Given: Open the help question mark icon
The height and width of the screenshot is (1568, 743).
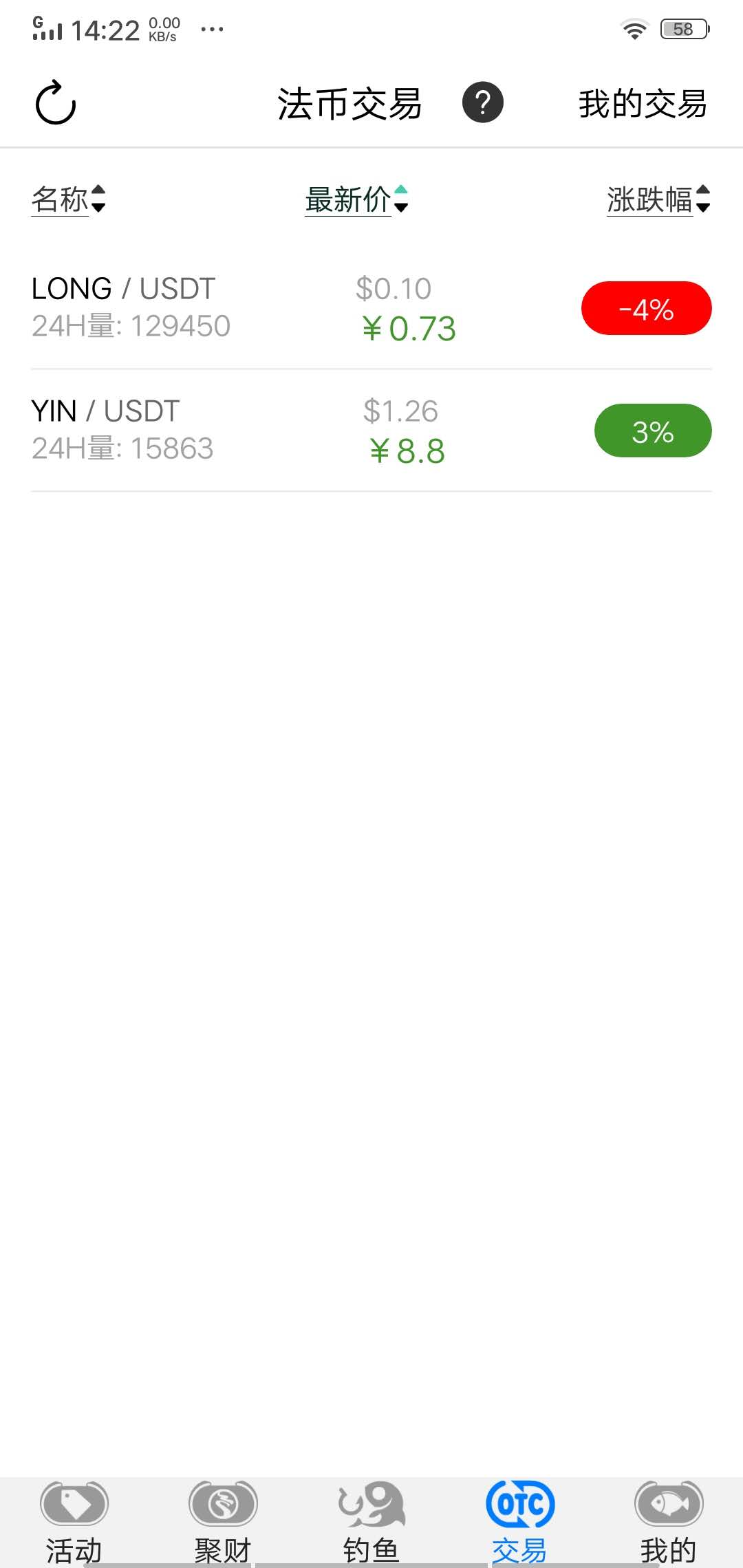Looking at the screenshot, I should click(482, 102).
